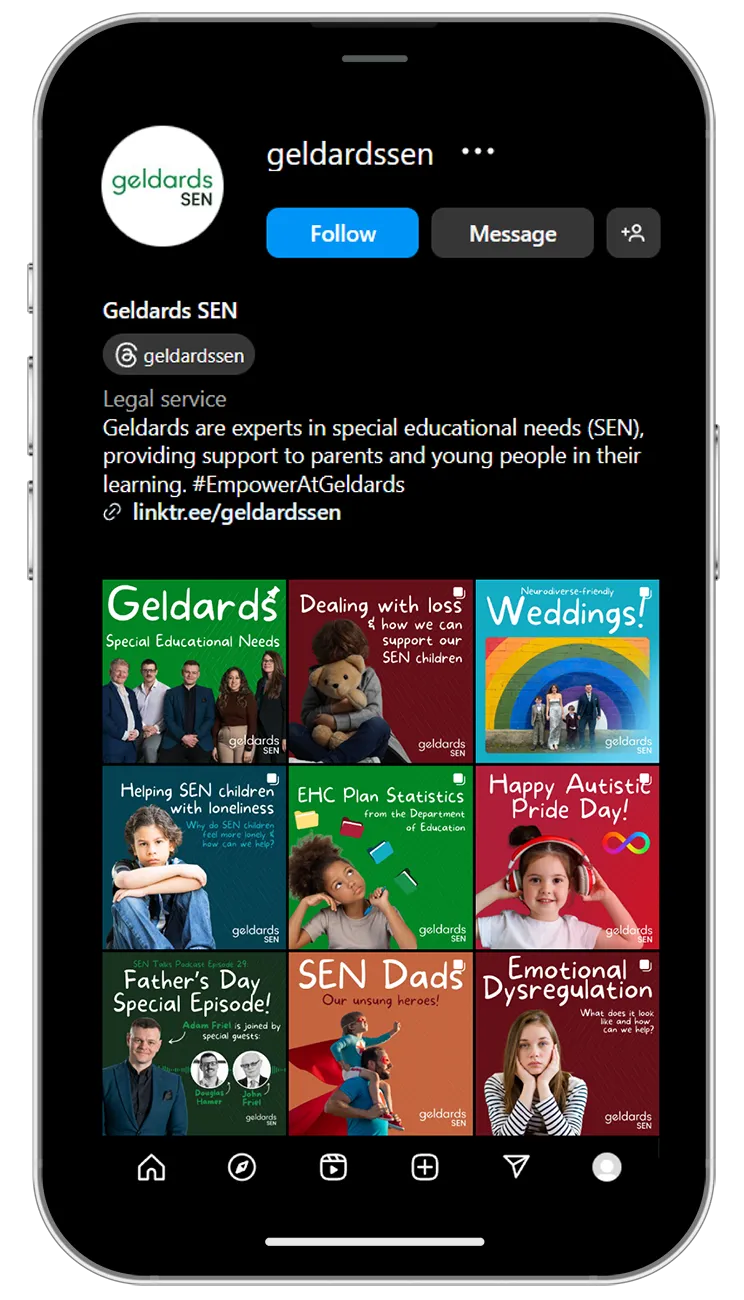Switch to the Reels tab
The width and height of the screenshot is (744, 1300).
tap(333, 1167)
